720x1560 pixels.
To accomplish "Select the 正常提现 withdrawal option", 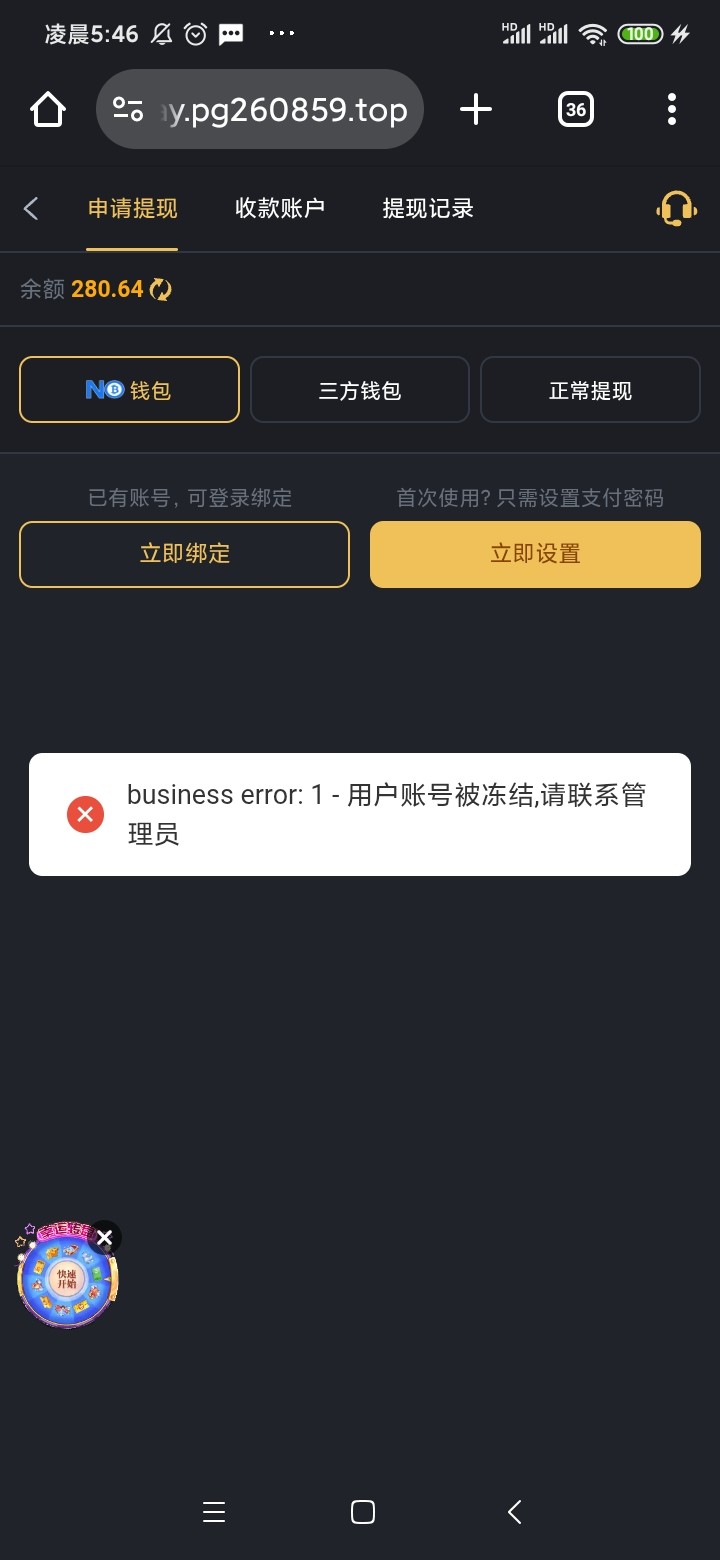I will (590, 389).
